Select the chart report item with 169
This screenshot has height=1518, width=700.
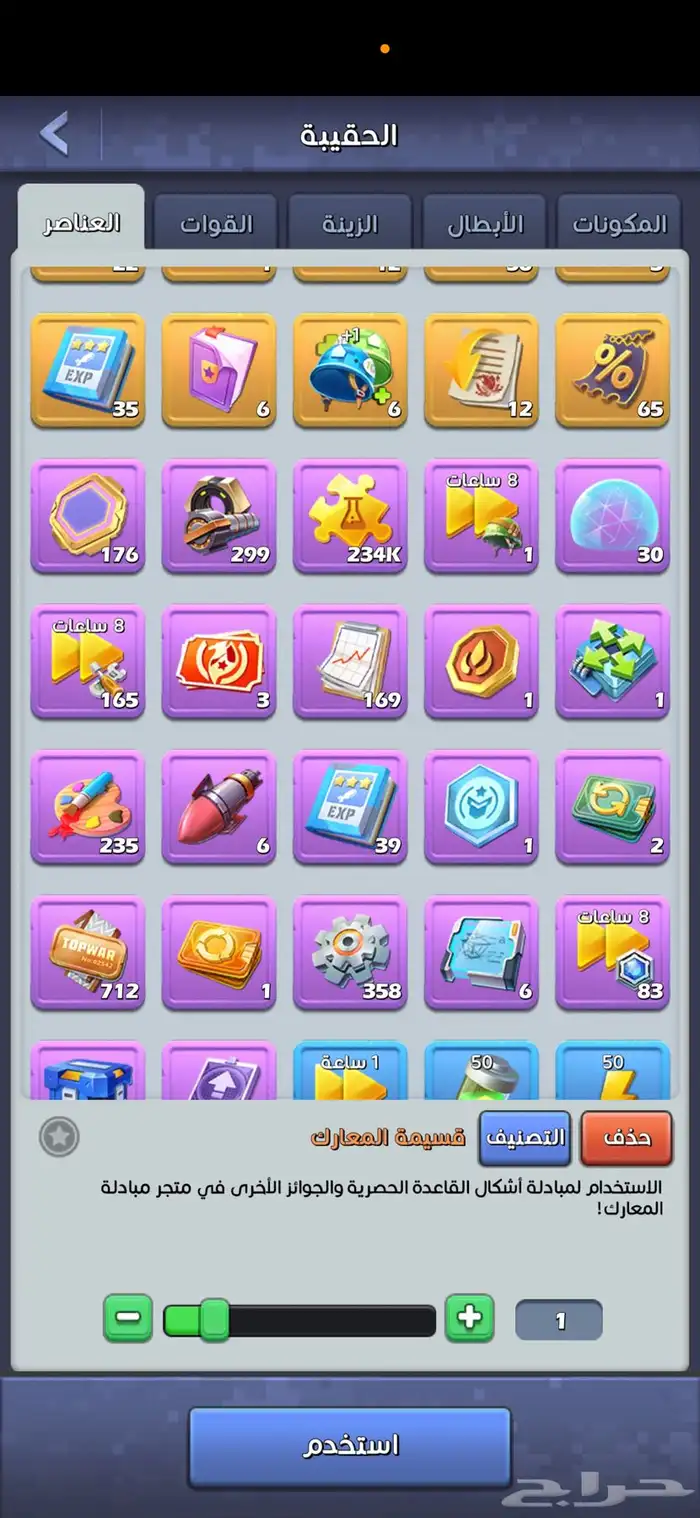[x=350, y=660]
